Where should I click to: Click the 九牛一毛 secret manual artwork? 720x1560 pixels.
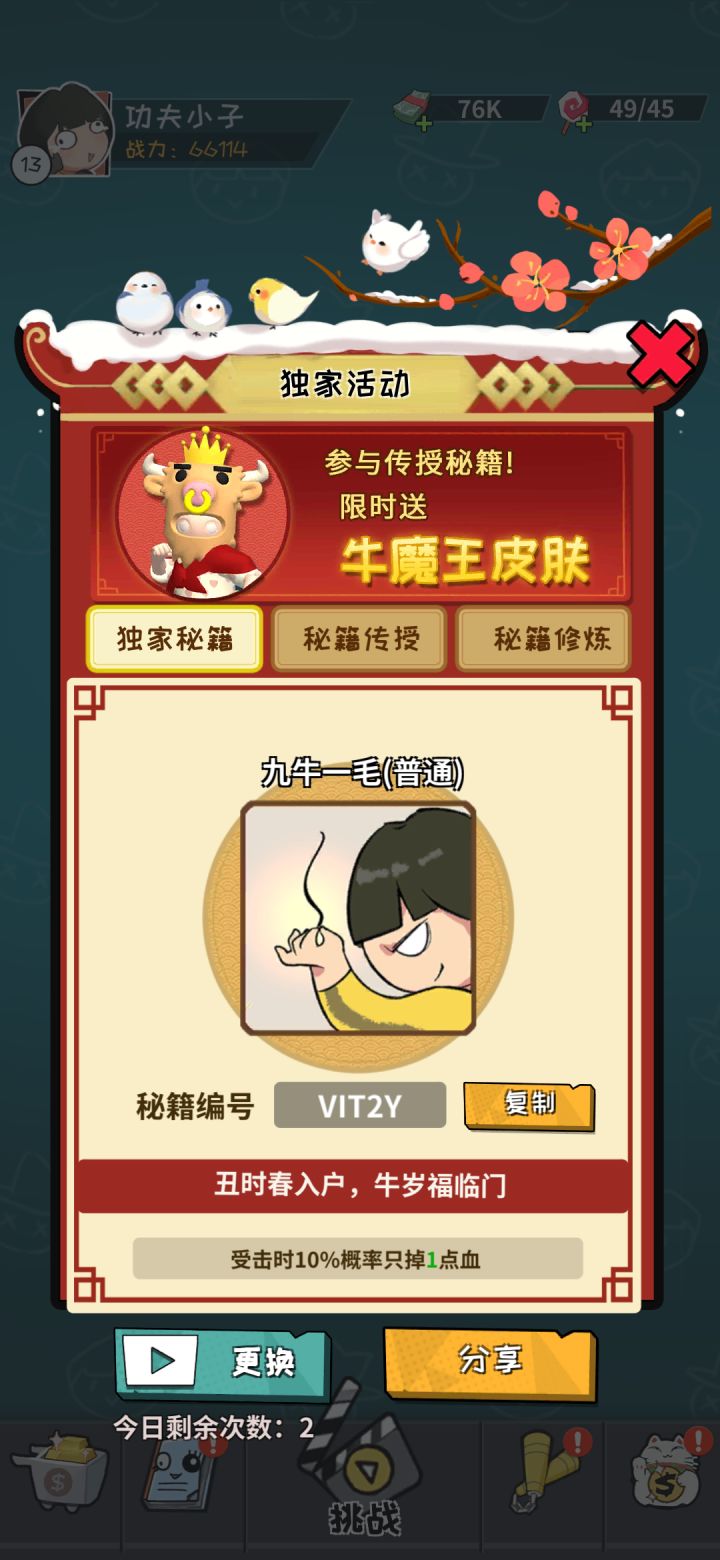360,928
